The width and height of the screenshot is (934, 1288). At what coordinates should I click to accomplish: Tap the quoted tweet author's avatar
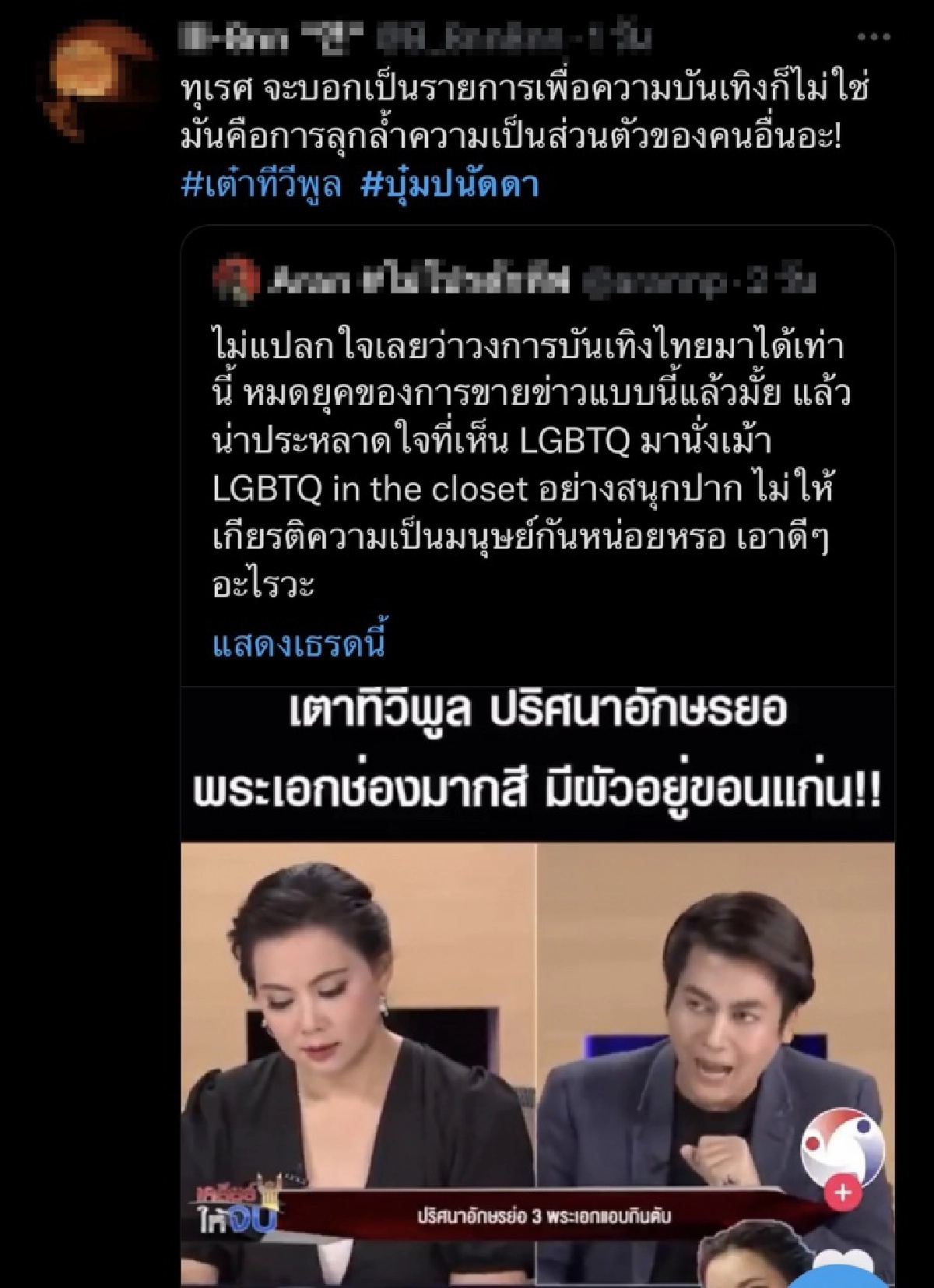[x=237, y=279]
